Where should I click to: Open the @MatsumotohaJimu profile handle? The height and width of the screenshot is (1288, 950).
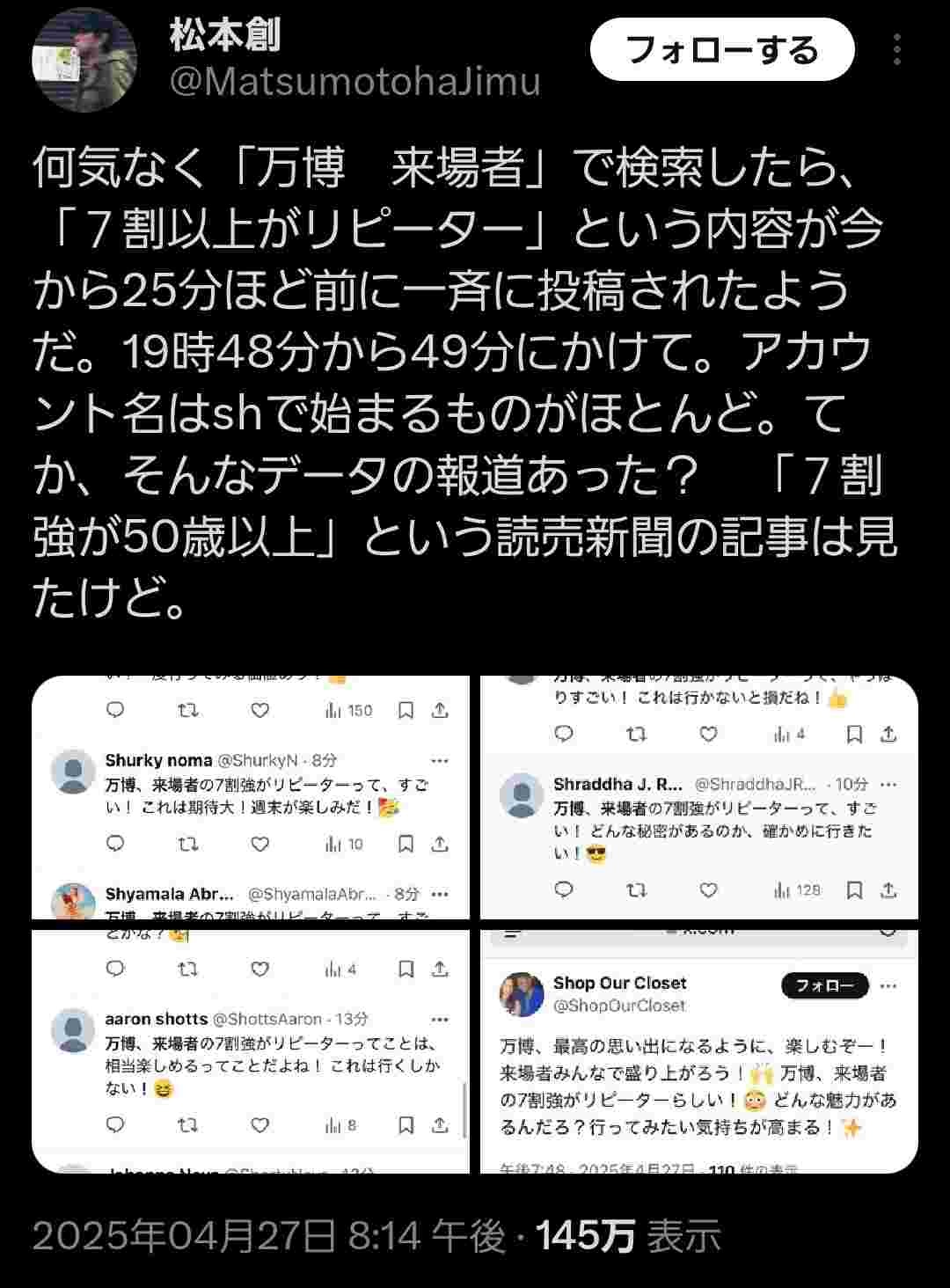[354, 82]
